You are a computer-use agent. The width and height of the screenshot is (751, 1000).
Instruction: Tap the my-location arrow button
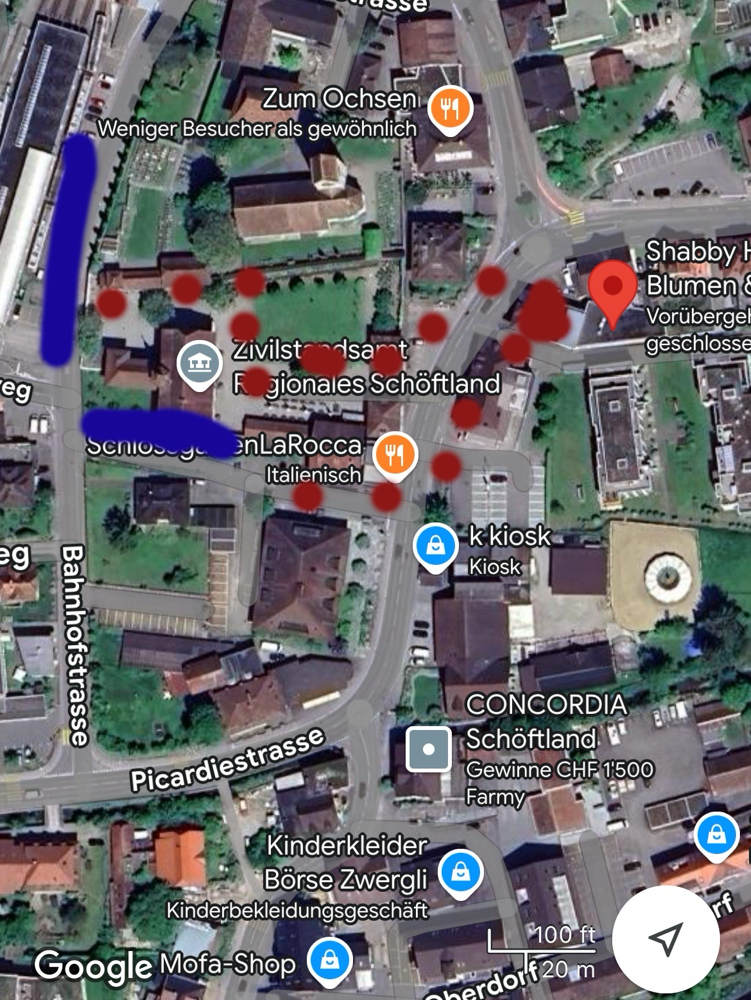click(x=665, y=938)
